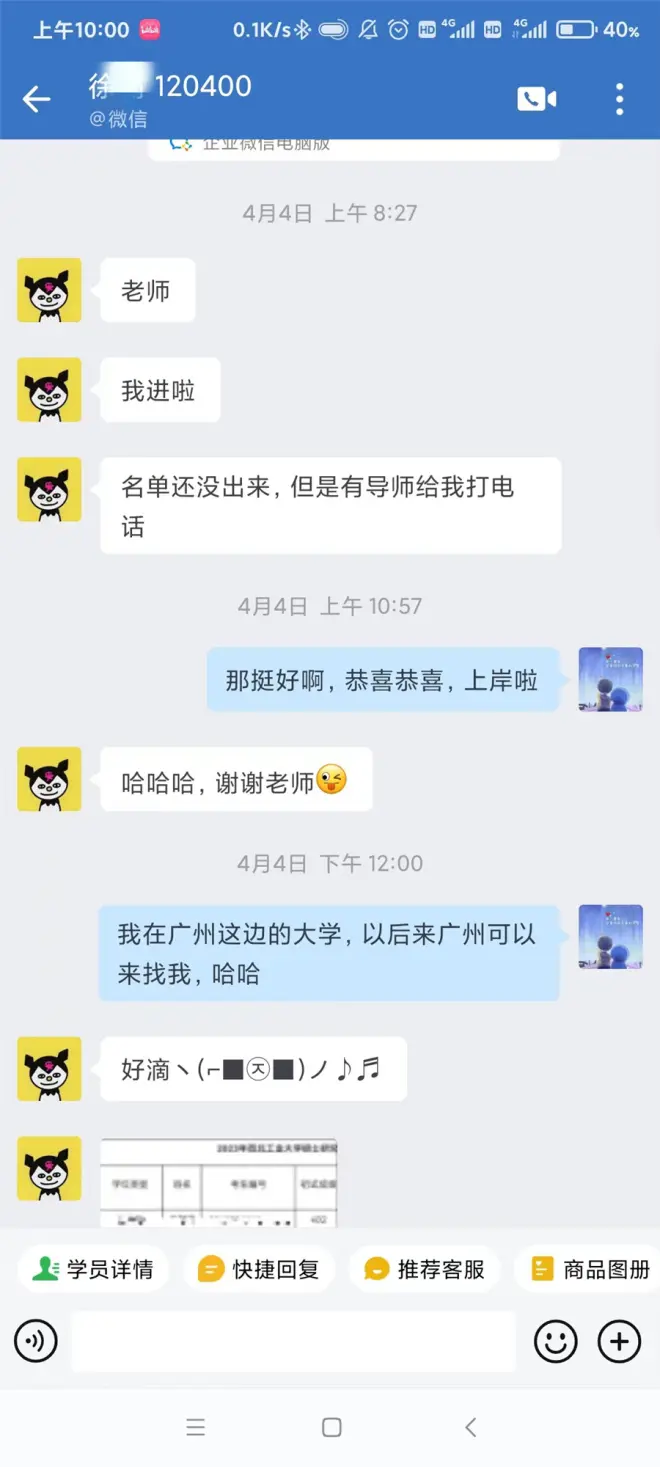Open the plus attachment menu
This screenshot has width=660, height=1467.
pyautogui.click(x=619, y=1341)
